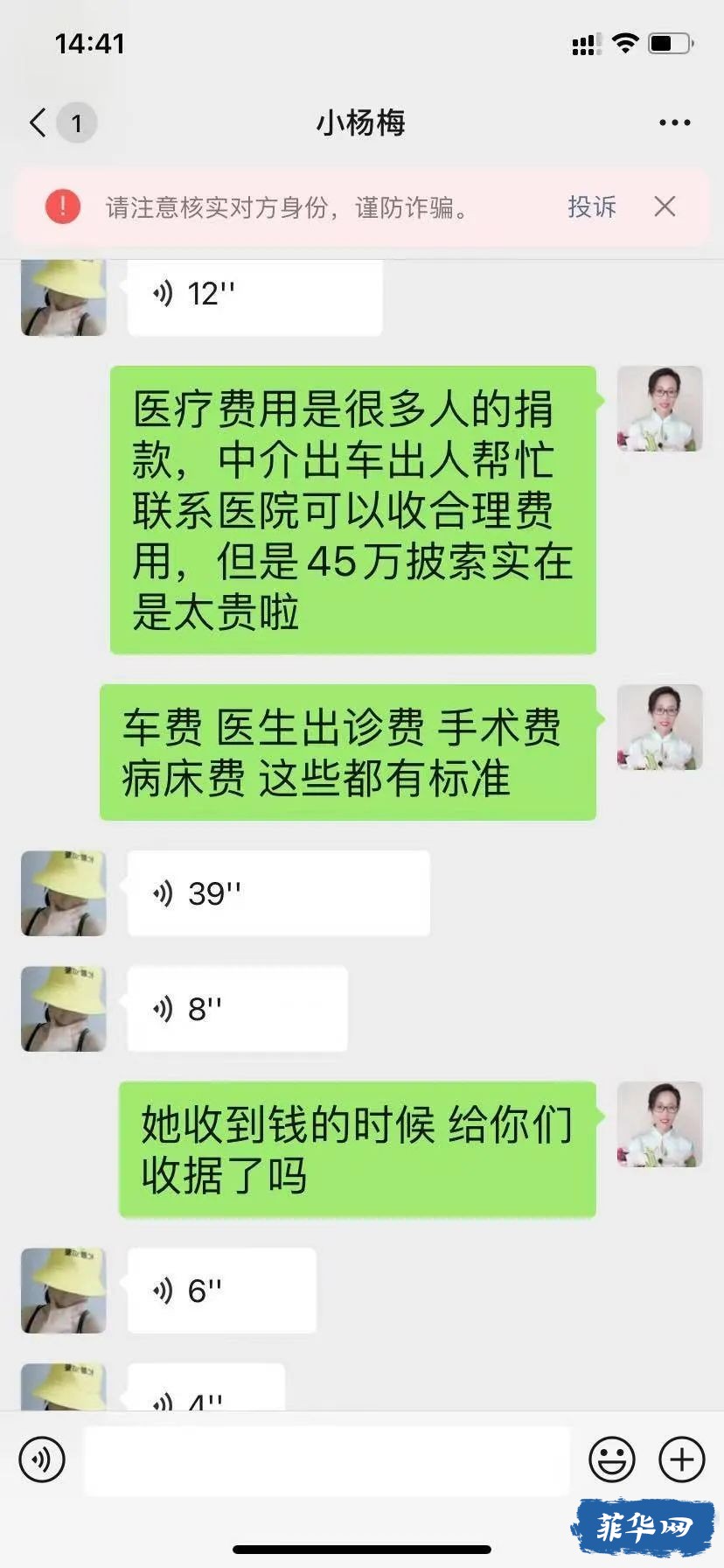Image resolution: width=724 pixels, height=1568 pixels.
Task: Tap 投诉 to report this contact
Action: pyautogui.click(x=591, y=207)
